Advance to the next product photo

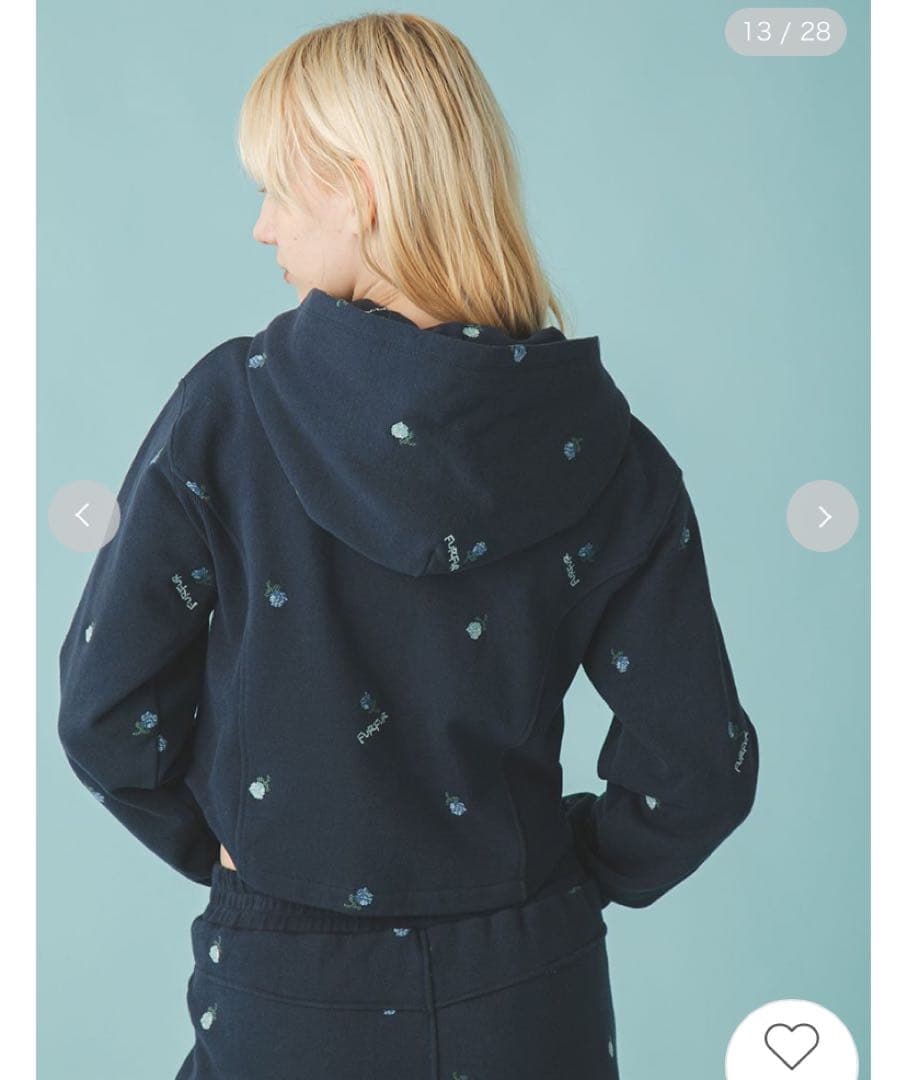pos(822,516)
